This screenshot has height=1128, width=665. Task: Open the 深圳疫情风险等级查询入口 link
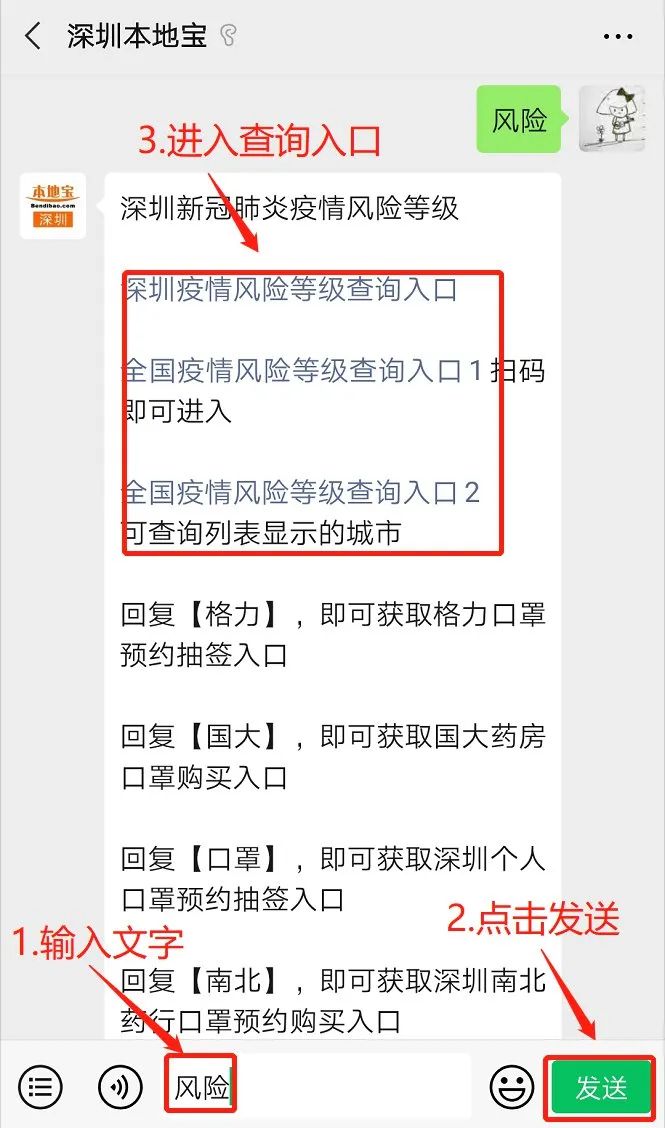click(x=288, y=290)
